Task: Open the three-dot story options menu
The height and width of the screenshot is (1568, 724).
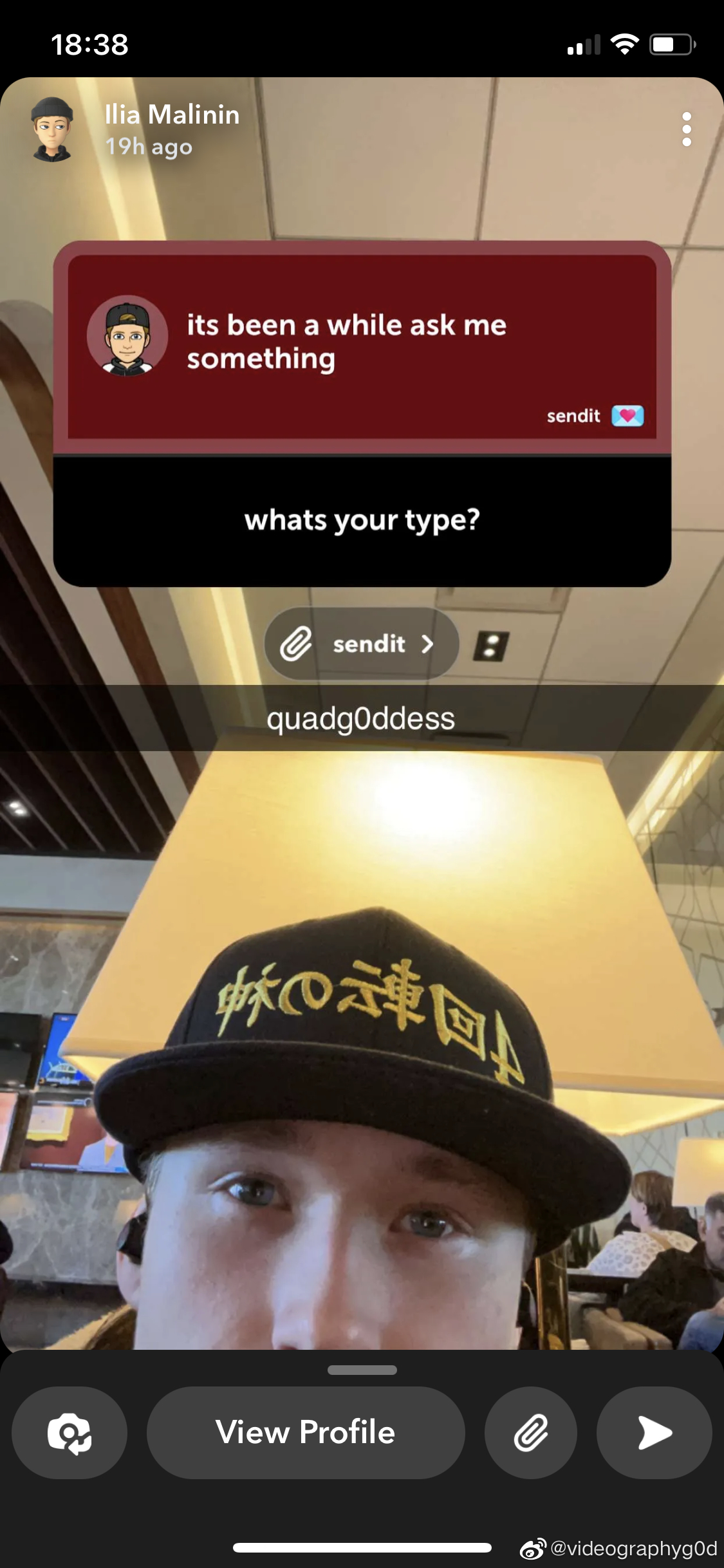Action: tap(687, 129)
